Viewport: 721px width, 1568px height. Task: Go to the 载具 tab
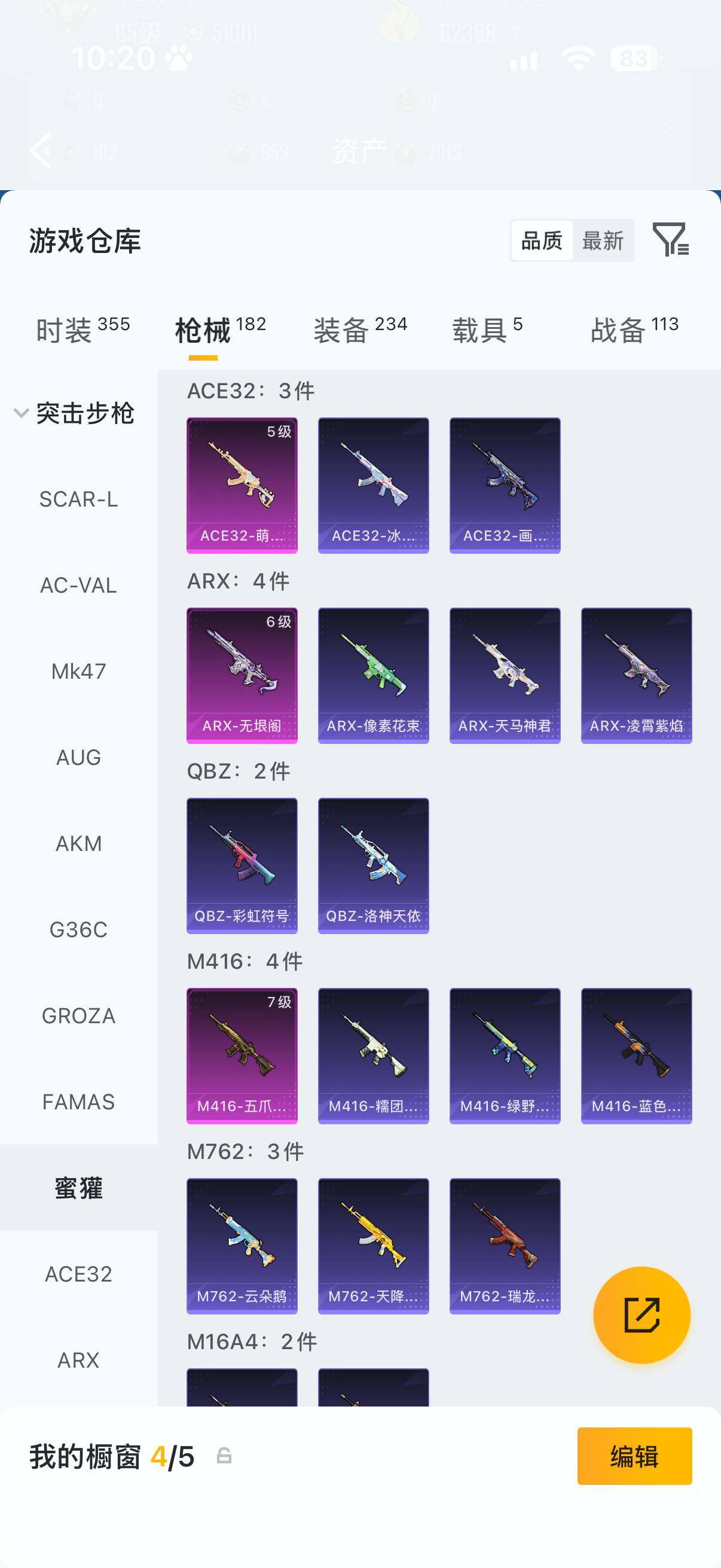tap(487, 330)
